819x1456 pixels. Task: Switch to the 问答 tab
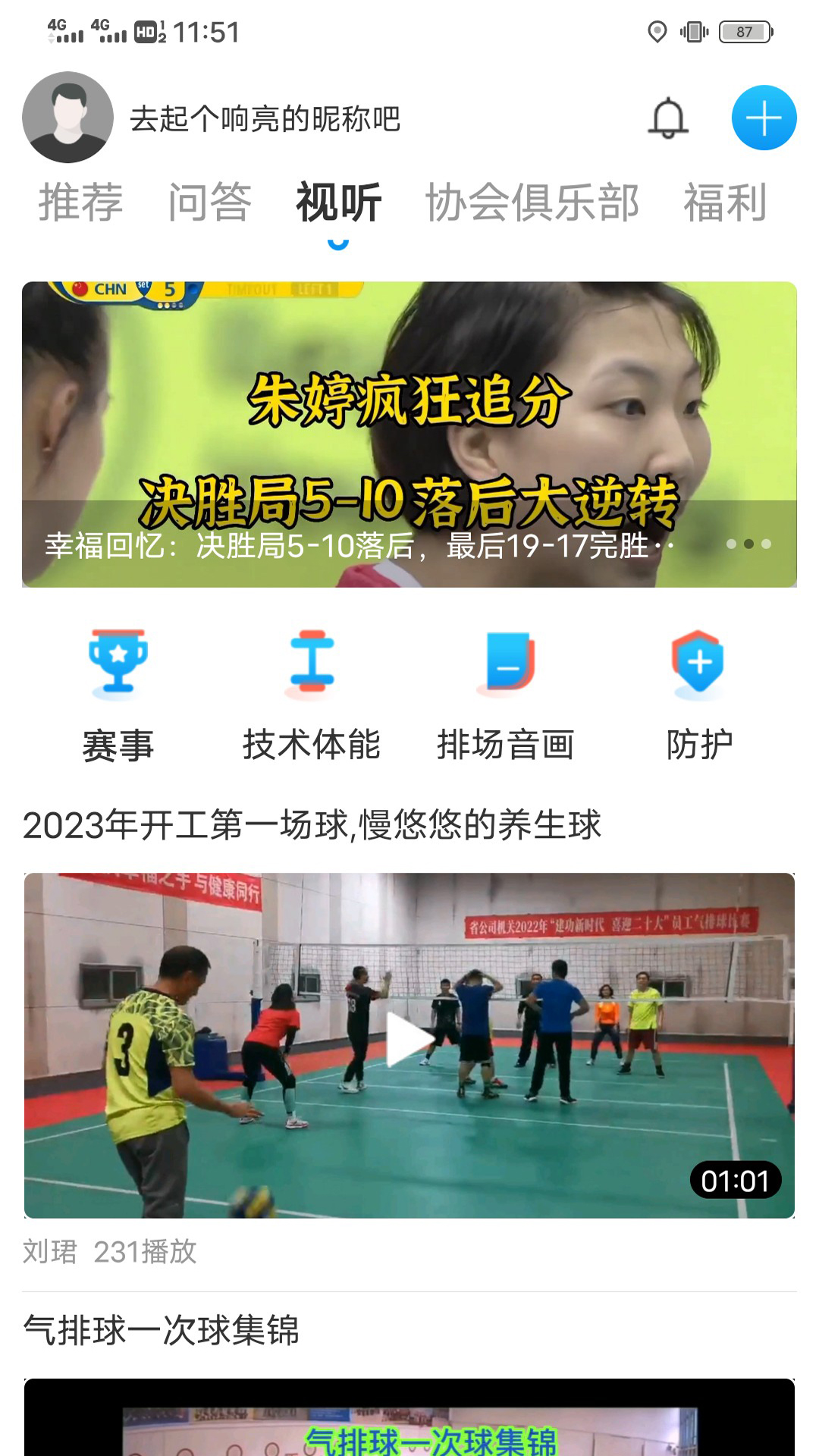(x=209, y=203)
